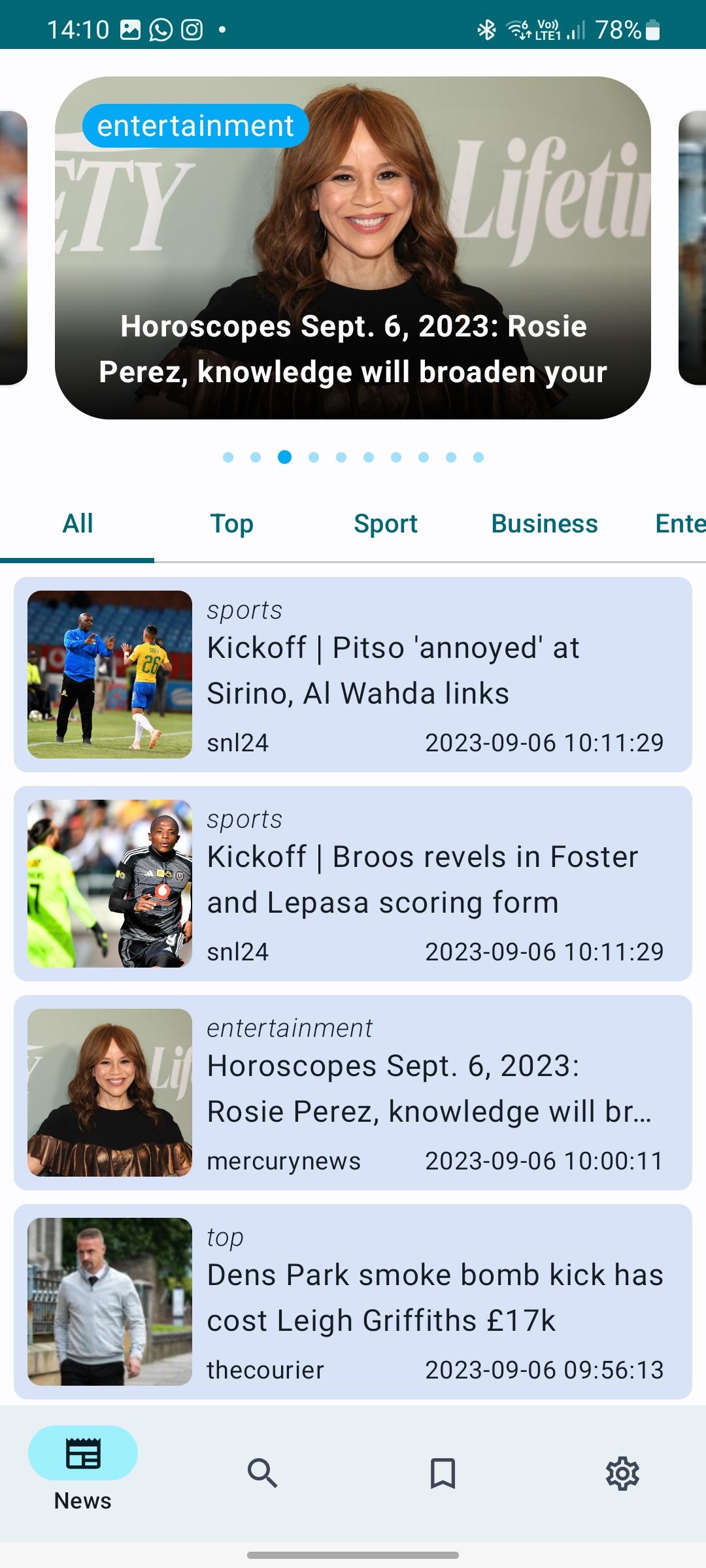Screen dimensions: 706x1568
Task: Open the search tab in bottom navigation
Action: point(263,1473)
